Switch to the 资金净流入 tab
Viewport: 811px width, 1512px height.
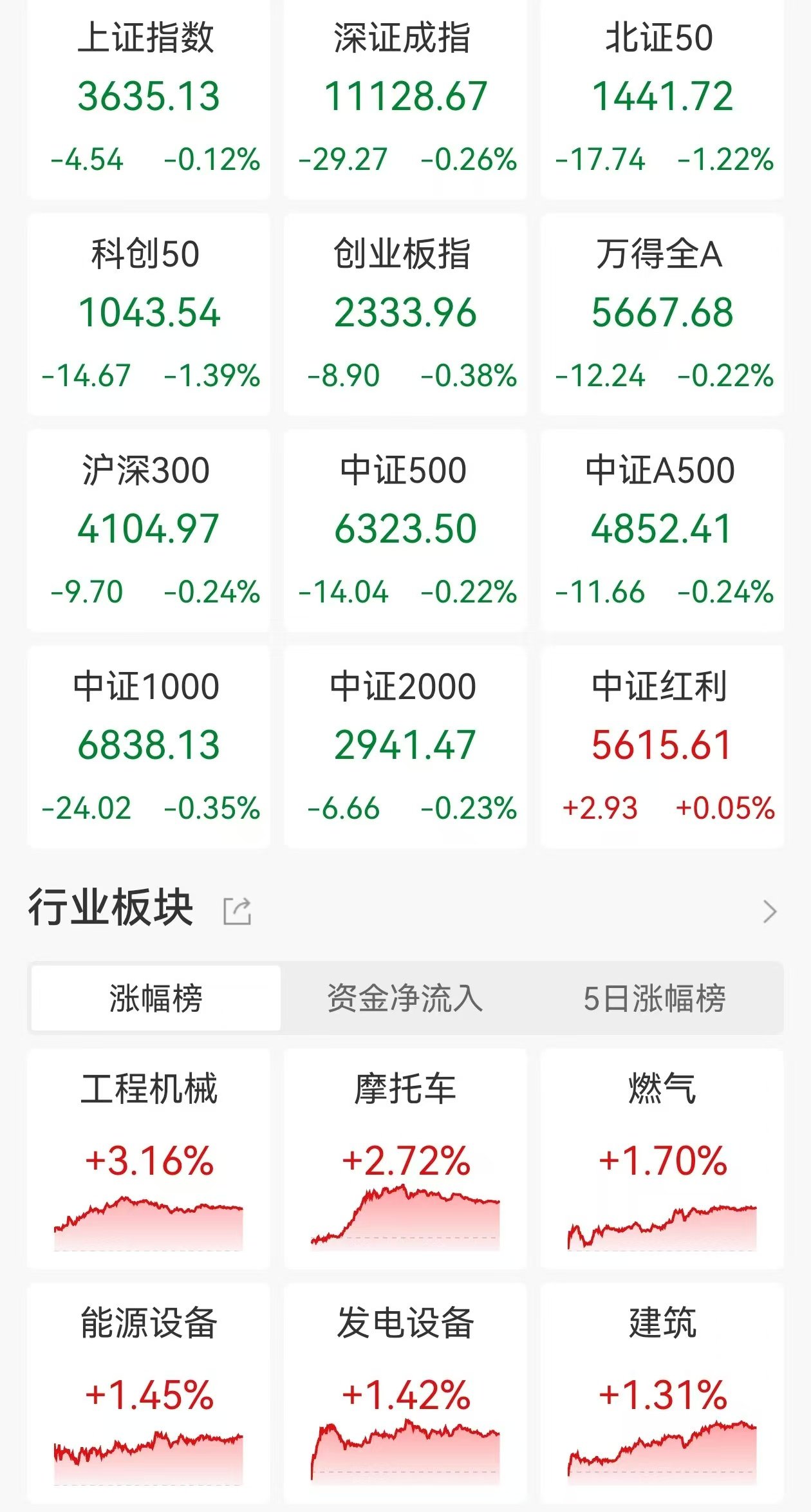[404, 998]
